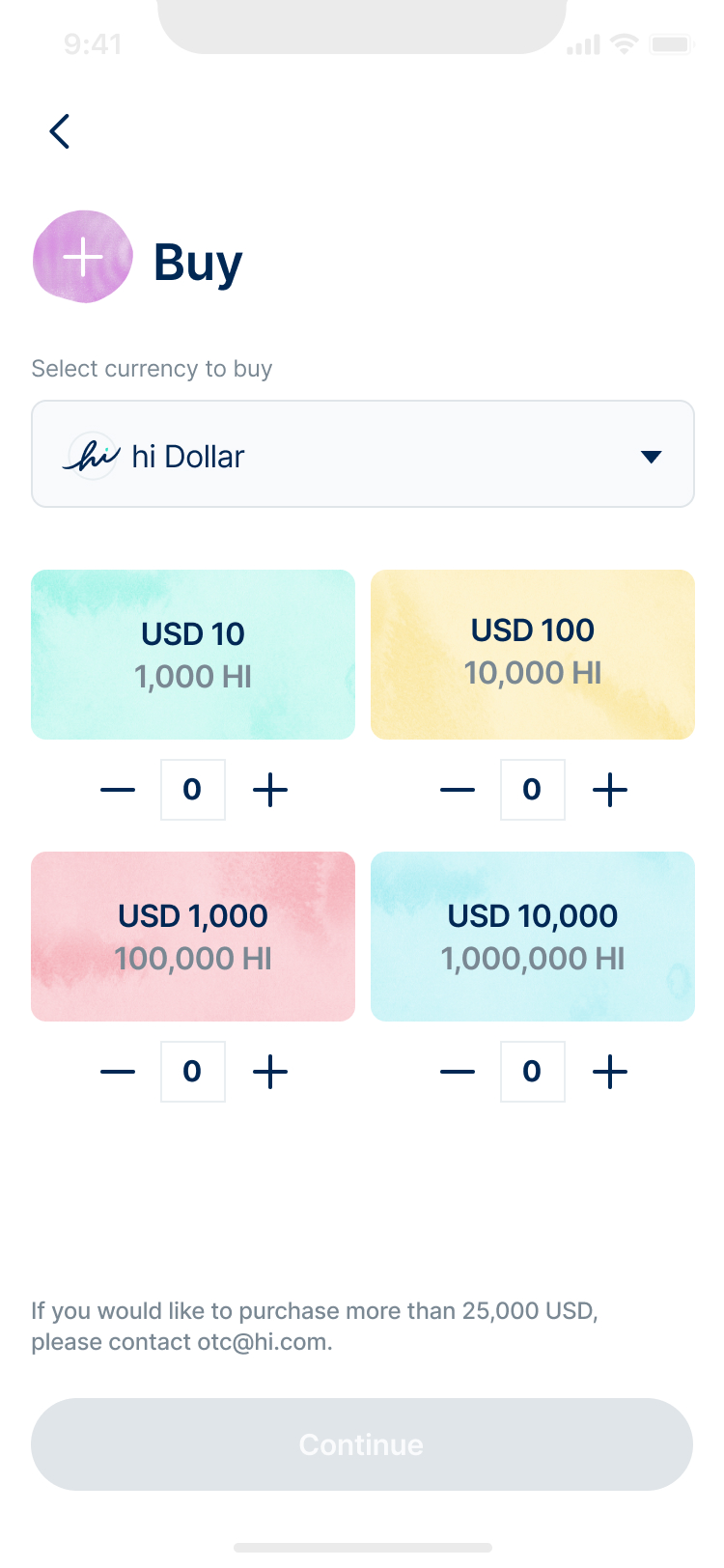Select the USD 10,000 package card

click(533, 937)
